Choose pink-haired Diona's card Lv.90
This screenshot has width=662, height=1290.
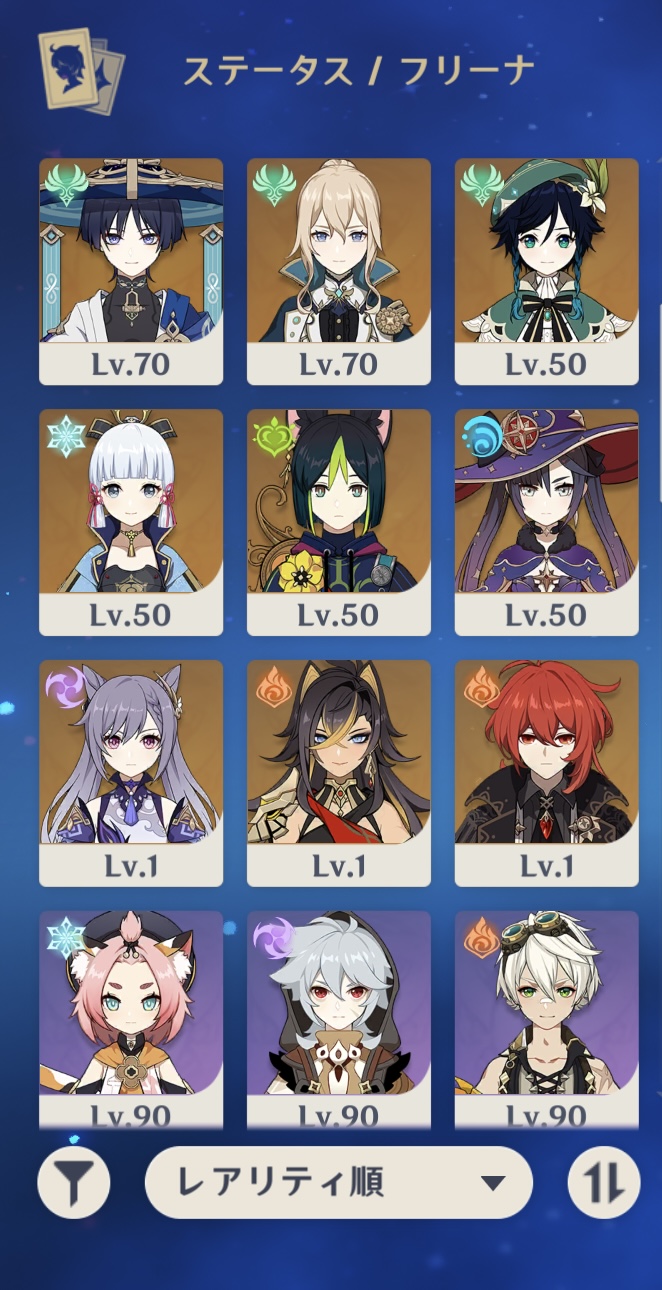pyautogui.click(x=131, y=1015)
